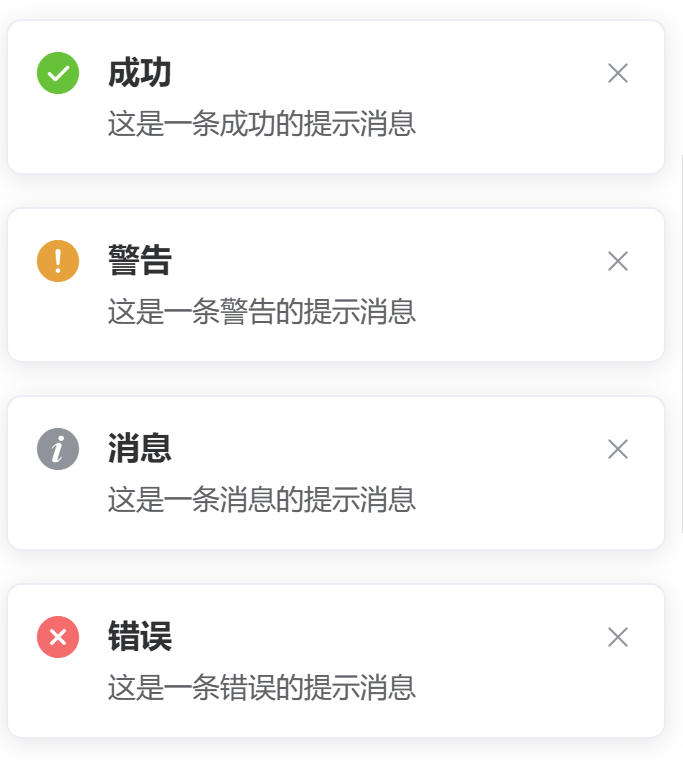
Task: Dismiss the 警告 warning notification
Action: 618,261
